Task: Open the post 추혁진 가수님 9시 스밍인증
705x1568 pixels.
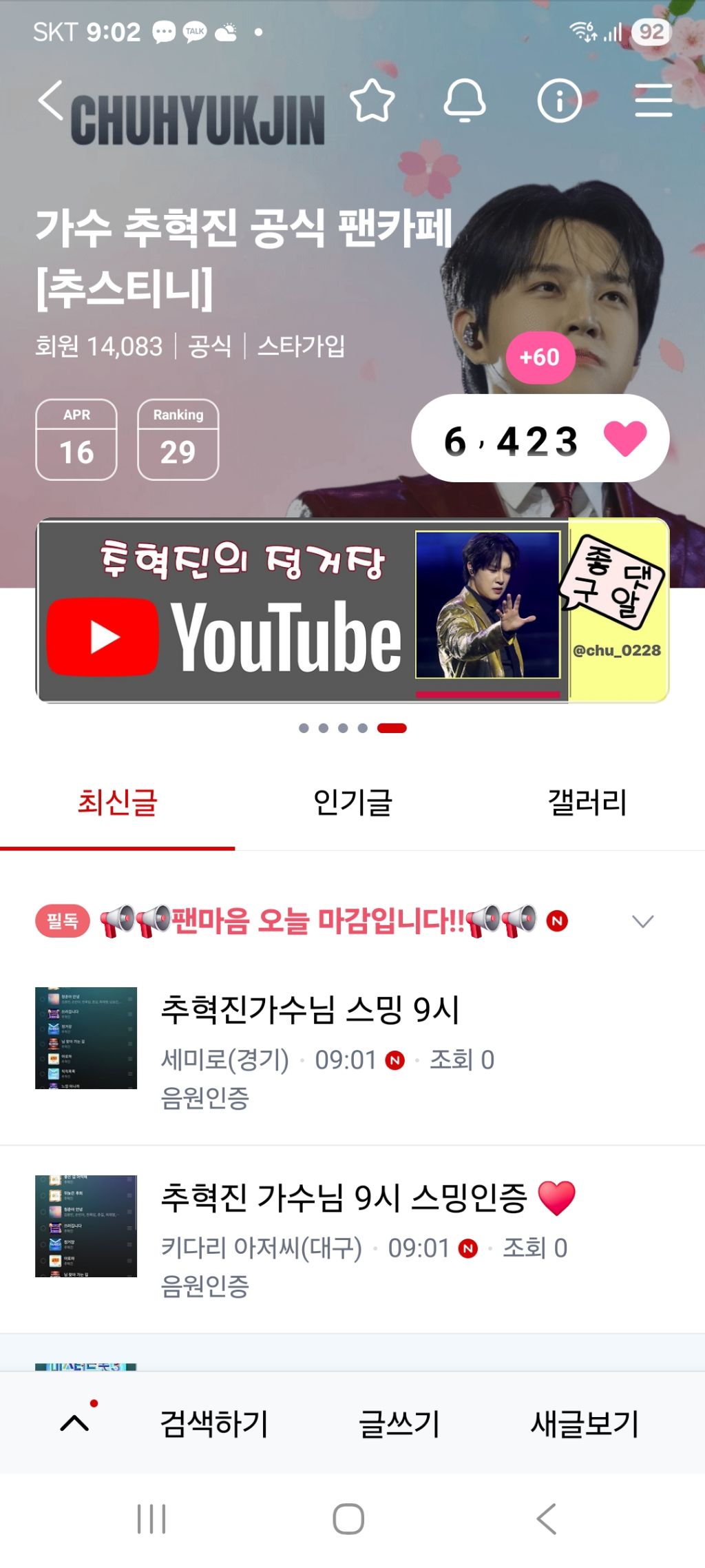Action: point(344,1198)
